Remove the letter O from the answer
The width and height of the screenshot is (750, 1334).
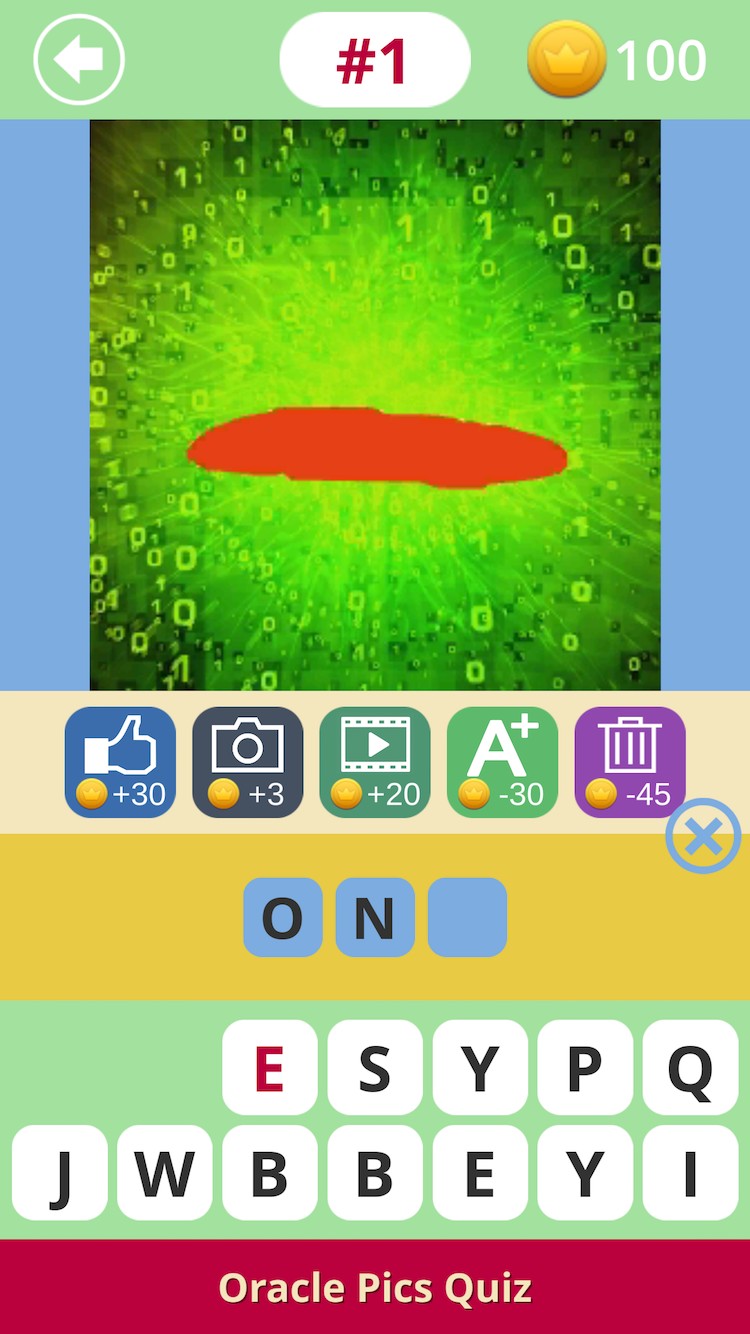point(282,917)
